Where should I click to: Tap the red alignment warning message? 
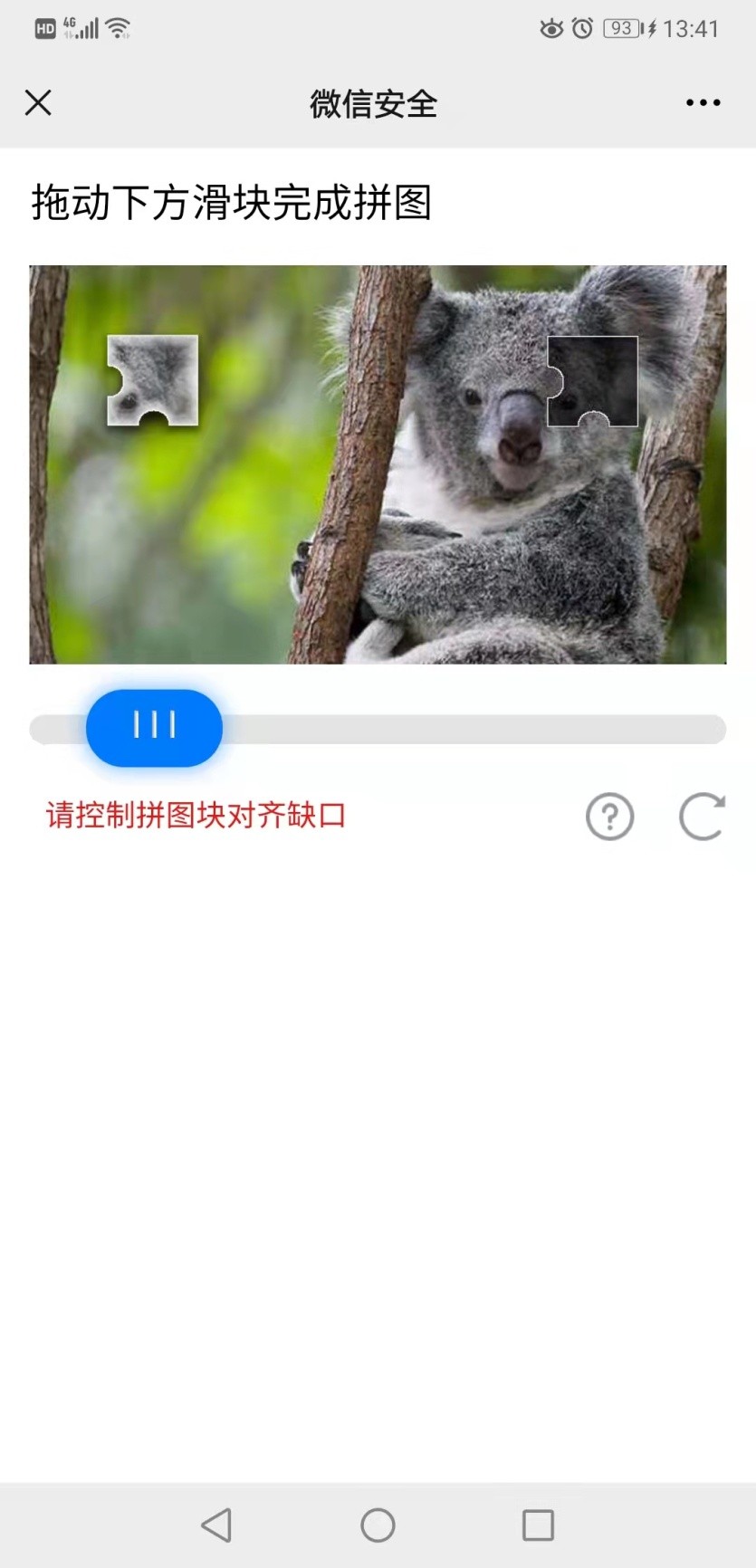tap(197, 816)
